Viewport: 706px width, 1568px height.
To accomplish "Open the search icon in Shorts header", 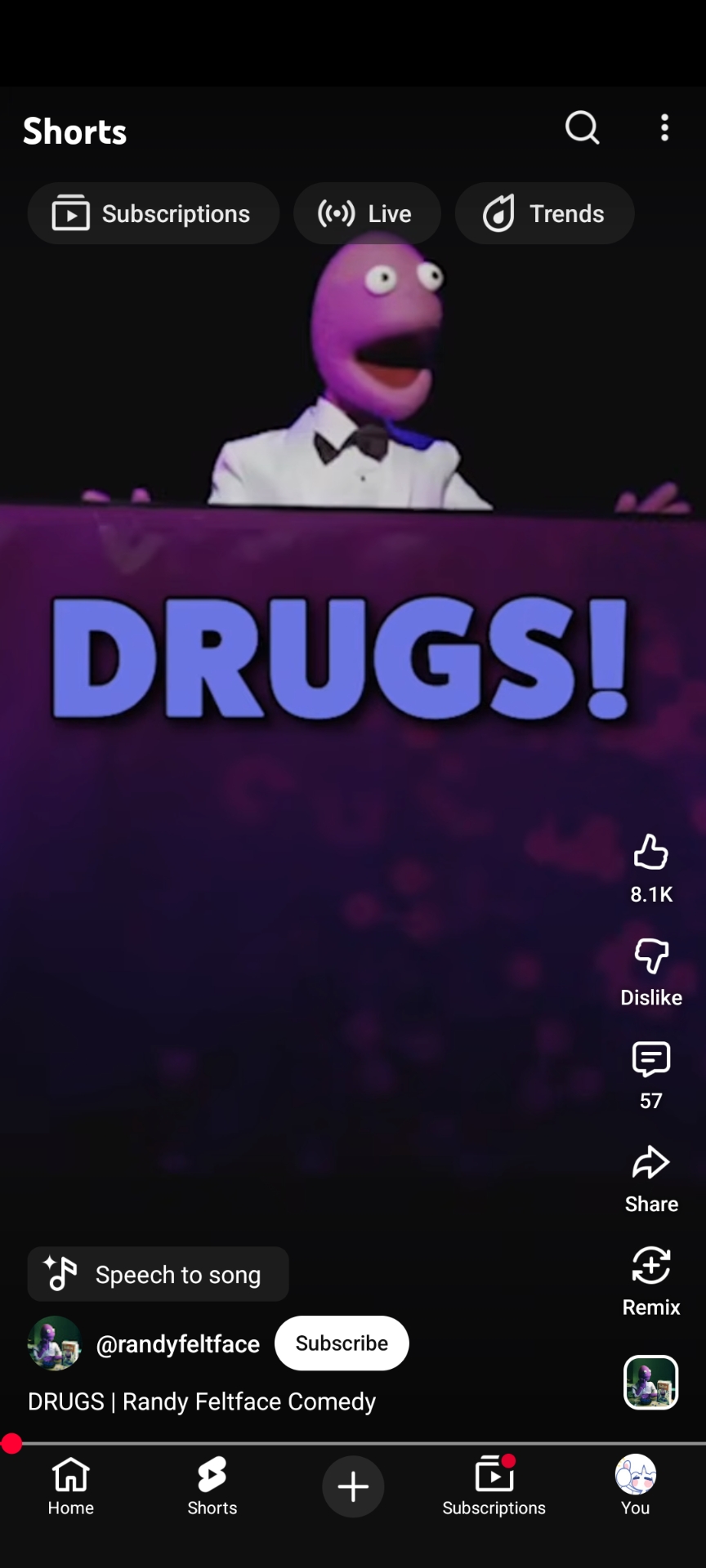I will point(582,128).
